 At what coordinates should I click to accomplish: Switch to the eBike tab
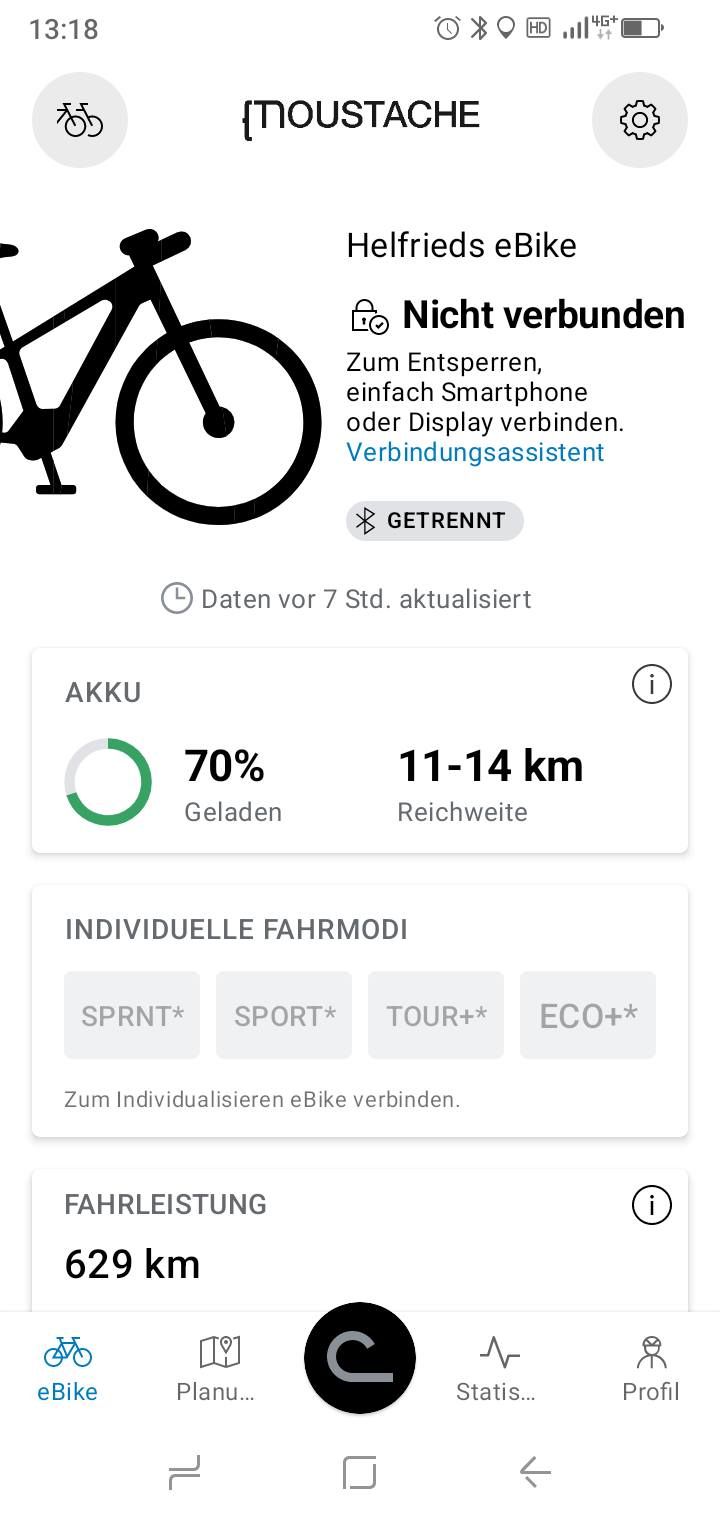point(68,1368)
